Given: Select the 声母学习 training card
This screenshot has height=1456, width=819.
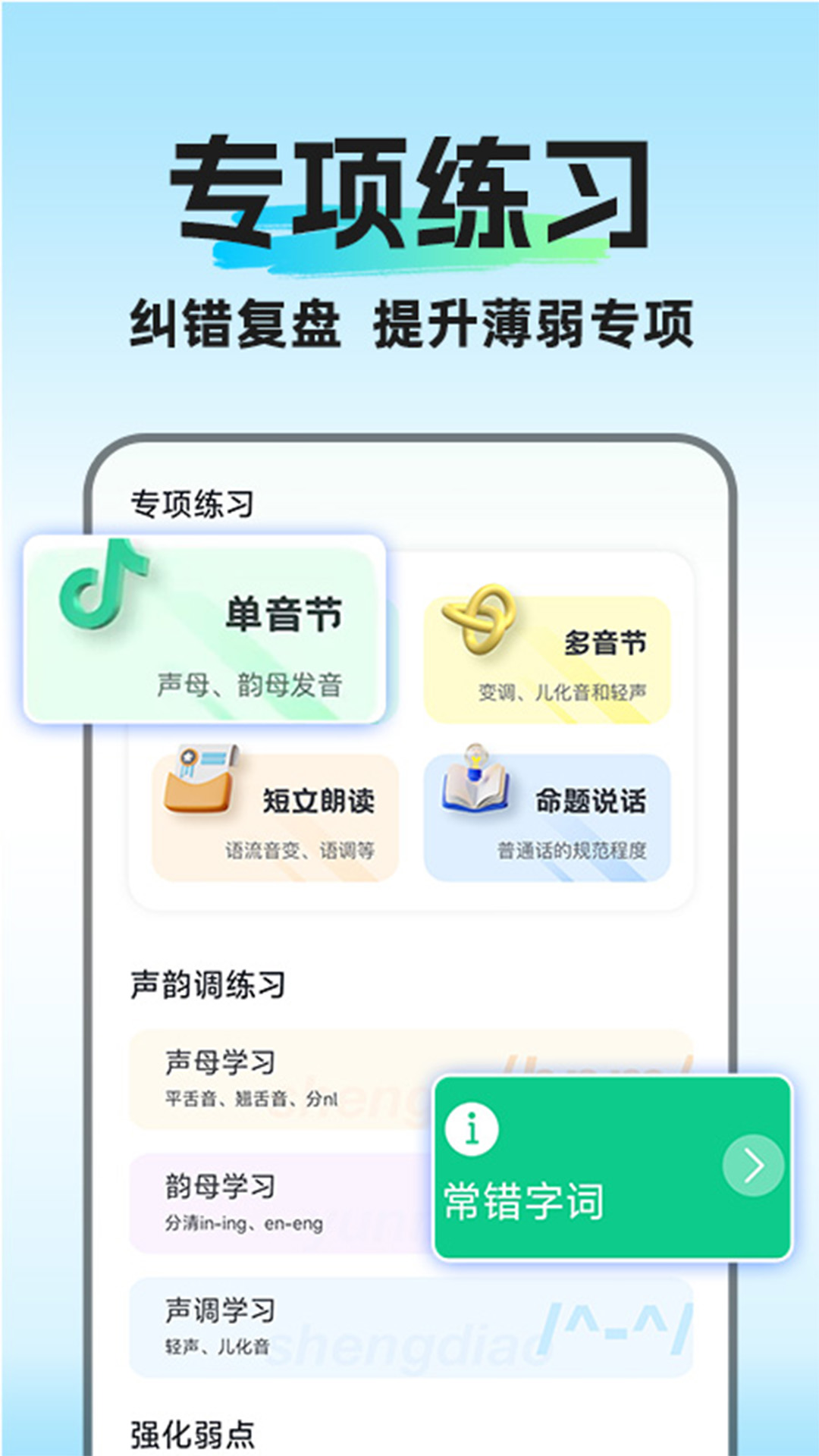Looking at the screenshot, I should coord(265,1077).
